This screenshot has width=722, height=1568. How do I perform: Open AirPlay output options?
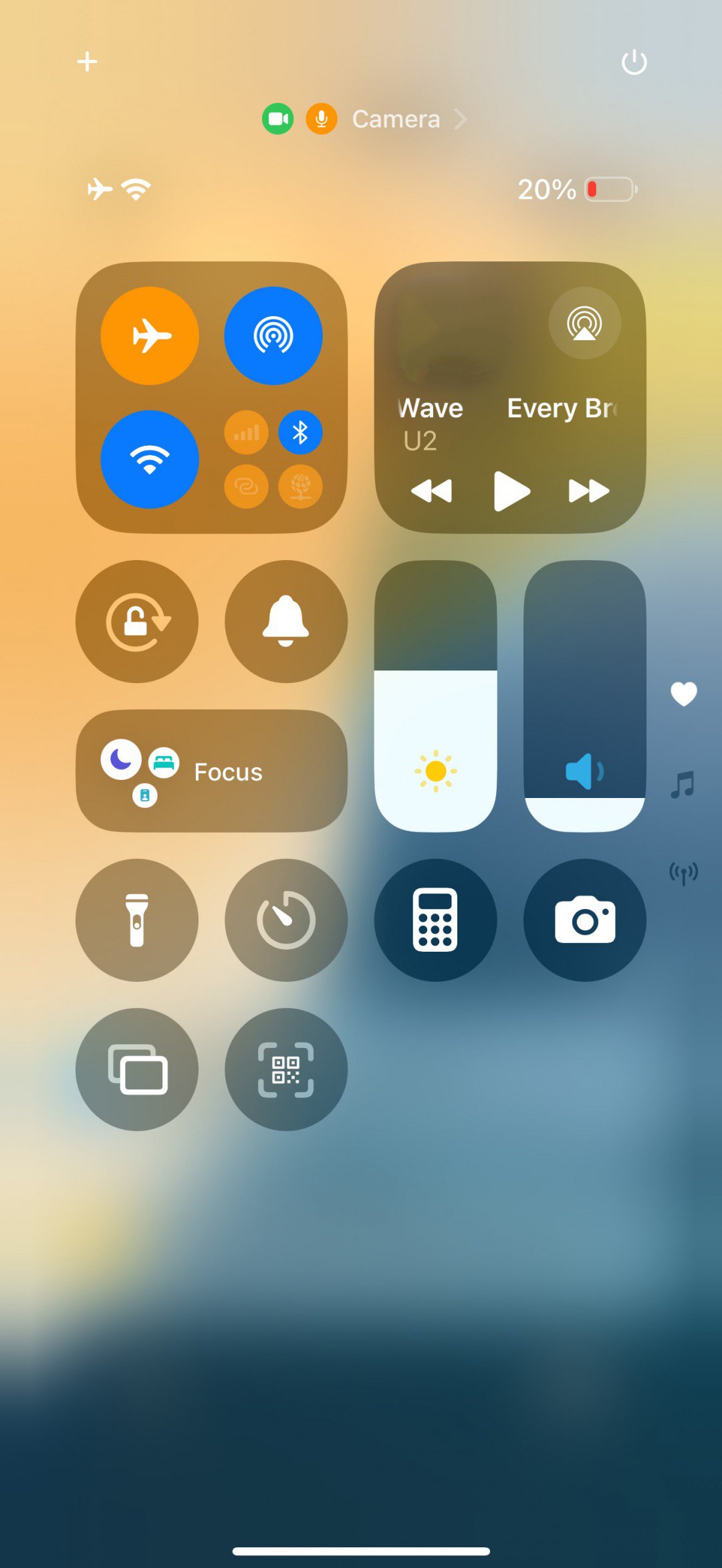(584, 323)
